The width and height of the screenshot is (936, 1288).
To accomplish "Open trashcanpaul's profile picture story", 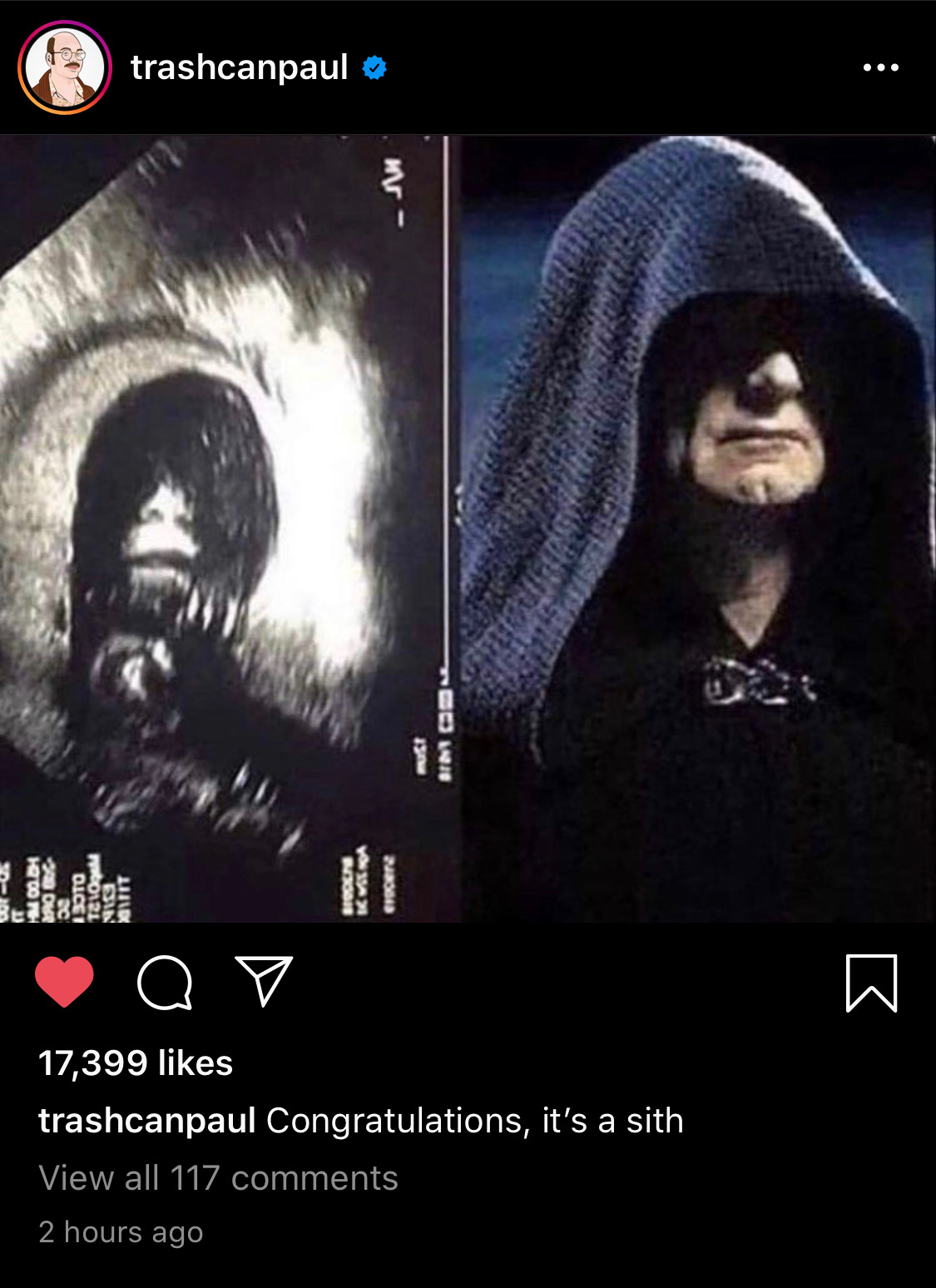I will (x=65, y=67).
